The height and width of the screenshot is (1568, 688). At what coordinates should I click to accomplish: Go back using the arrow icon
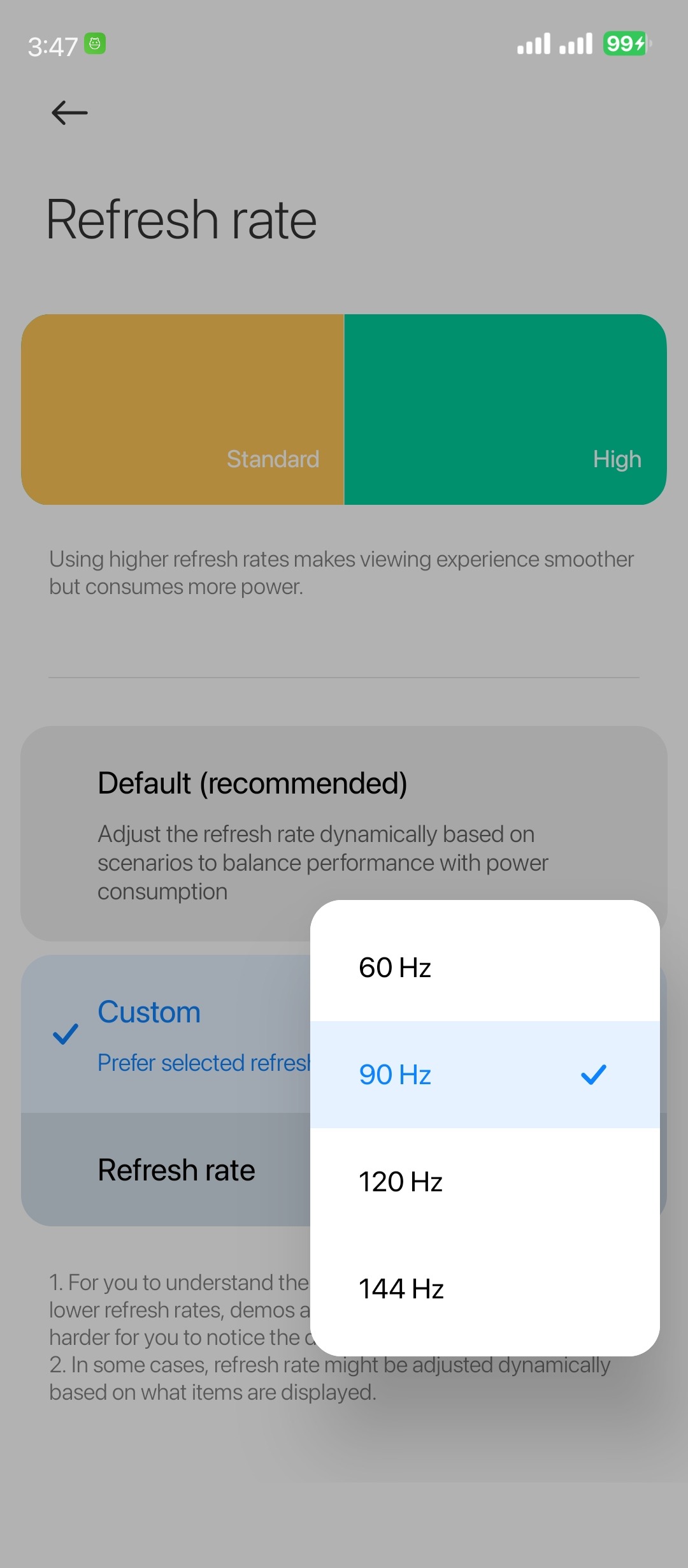[x=69, y=113]
